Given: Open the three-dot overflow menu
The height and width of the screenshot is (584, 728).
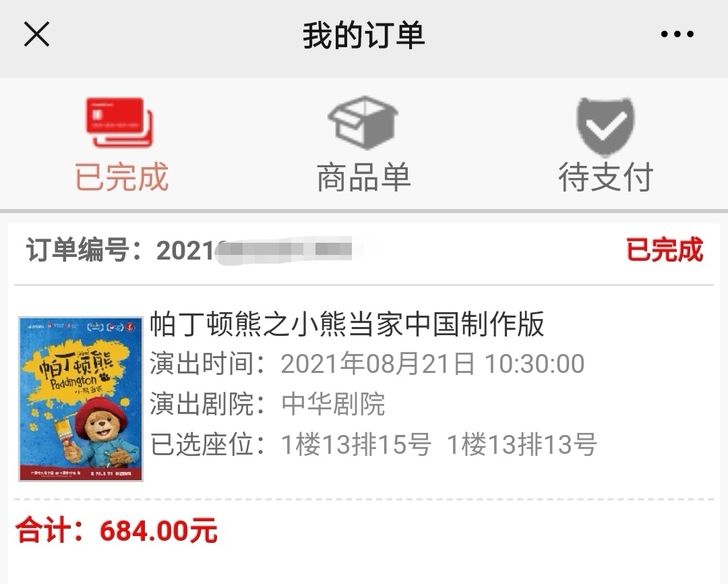Looking at the screenshot, I should click(x=677, y=35).
